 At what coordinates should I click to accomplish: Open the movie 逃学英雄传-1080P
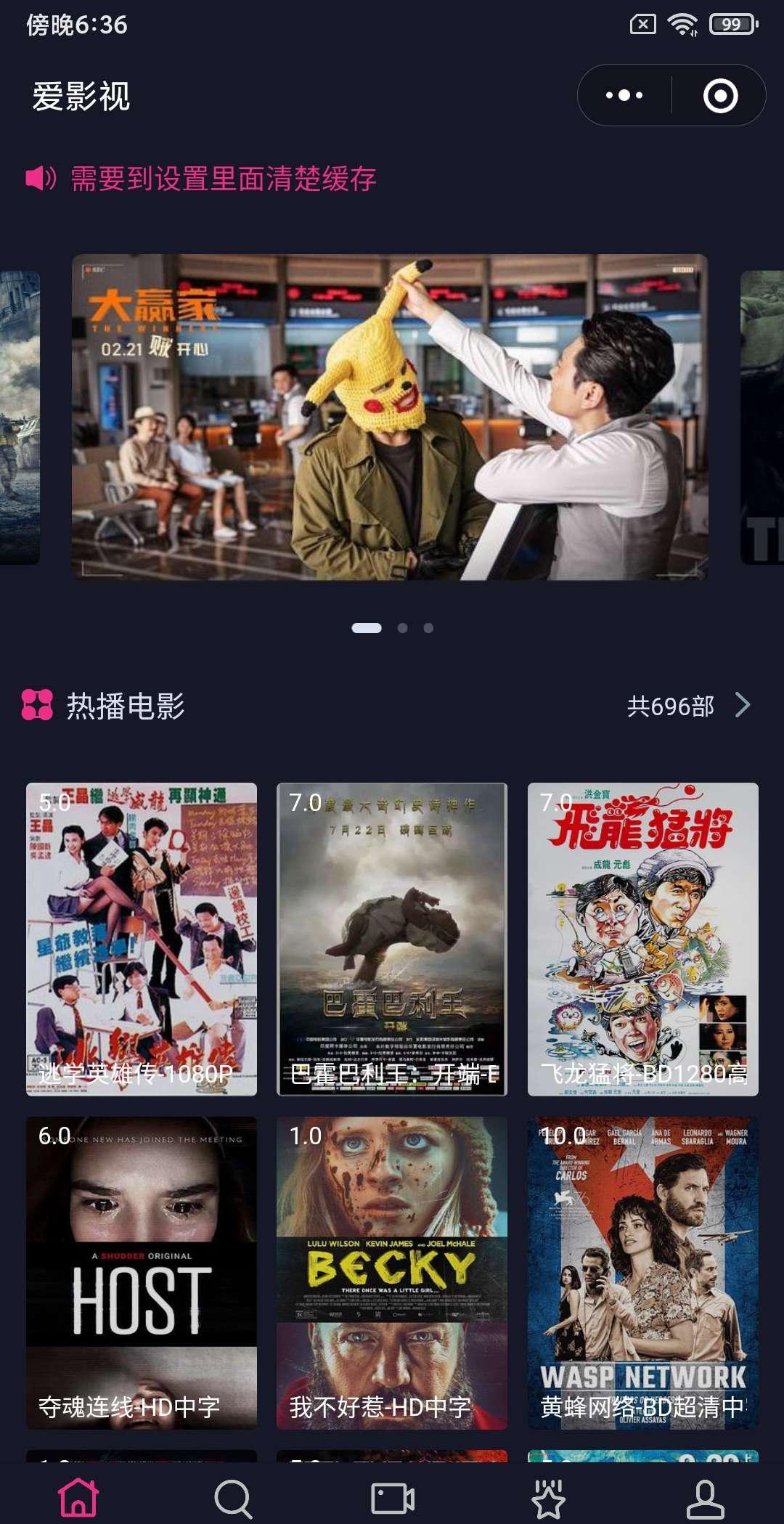pos(142,939)
